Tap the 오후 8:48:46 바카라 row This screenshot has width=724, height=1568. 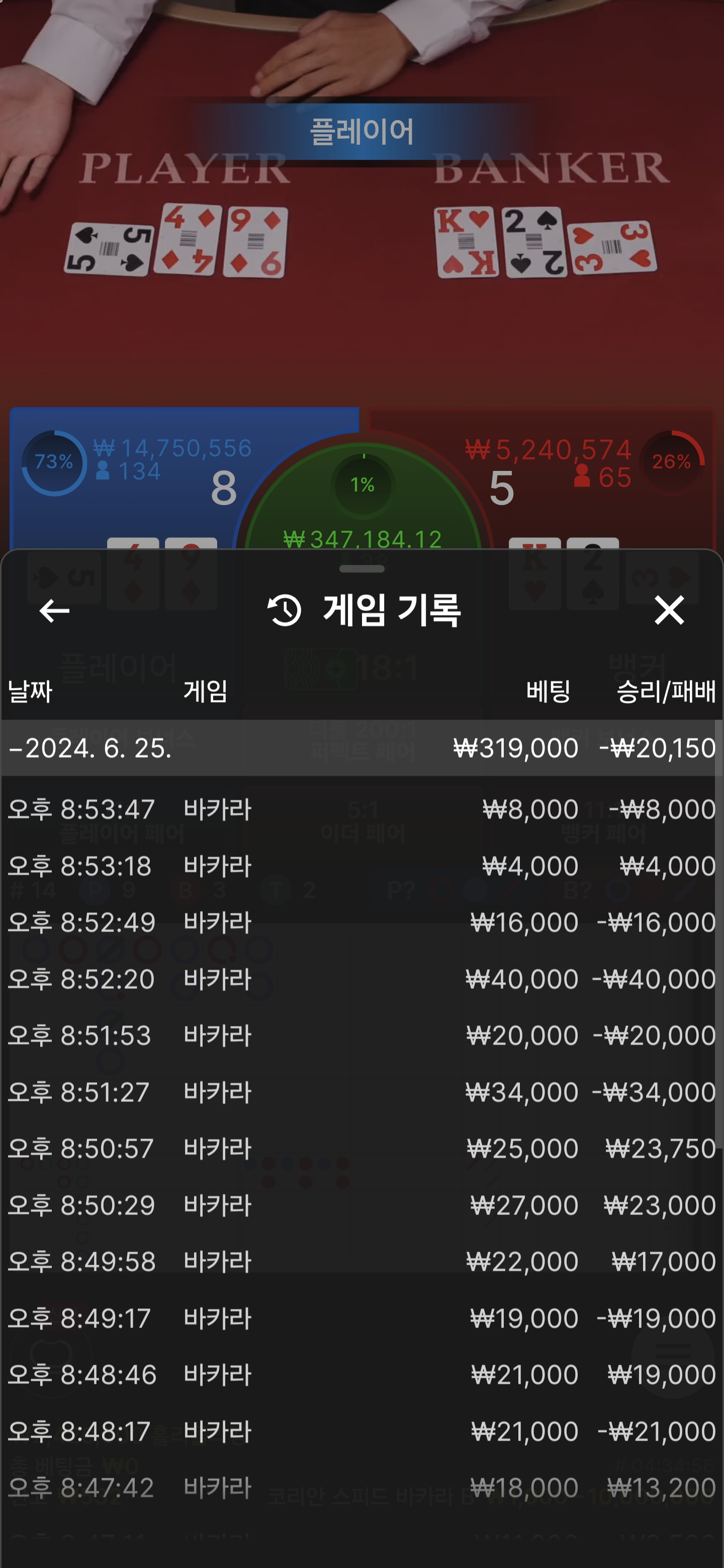pyautogui.click(x=361, y=1375)
